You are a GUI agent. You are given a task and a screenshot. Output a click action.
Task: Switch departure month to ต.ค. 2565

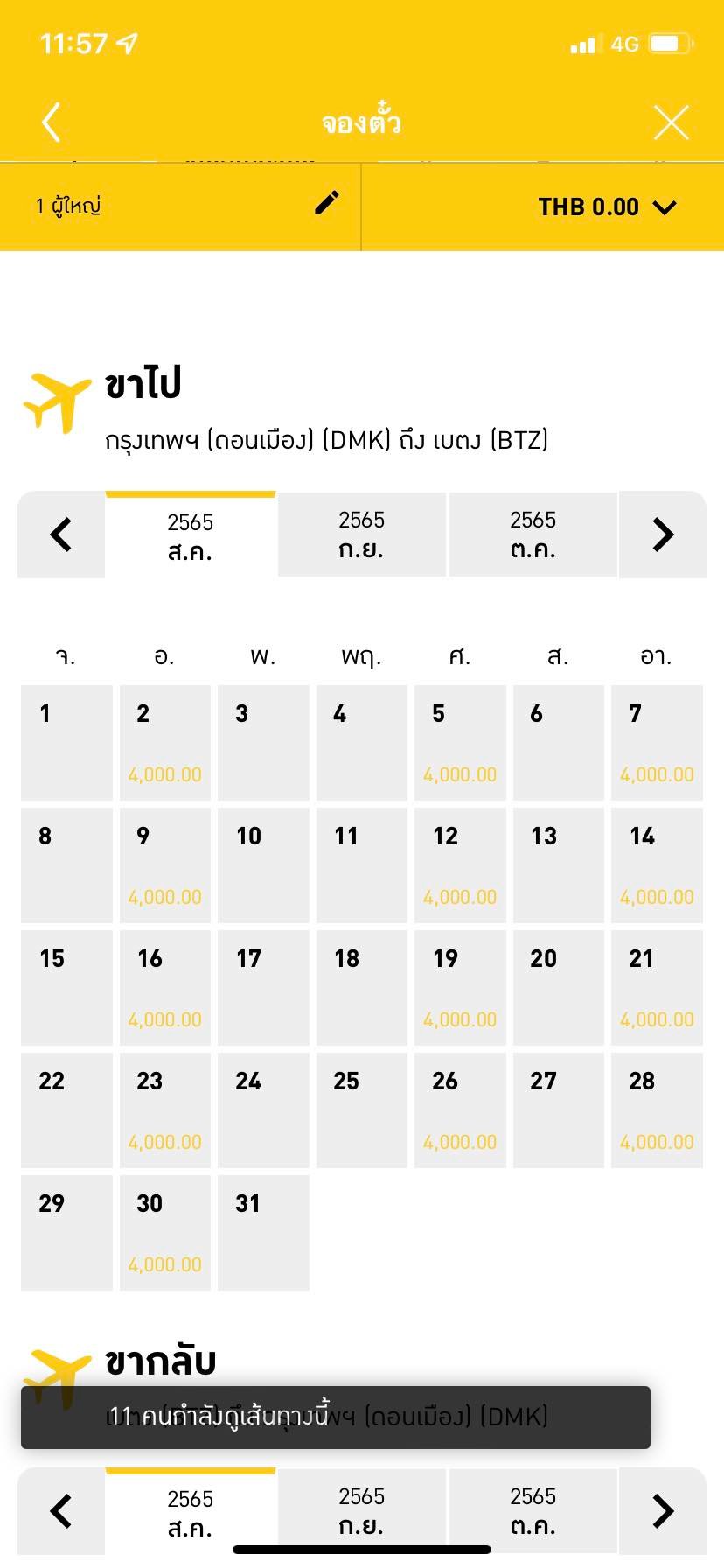pyautogui.click(x=533, y=535)
